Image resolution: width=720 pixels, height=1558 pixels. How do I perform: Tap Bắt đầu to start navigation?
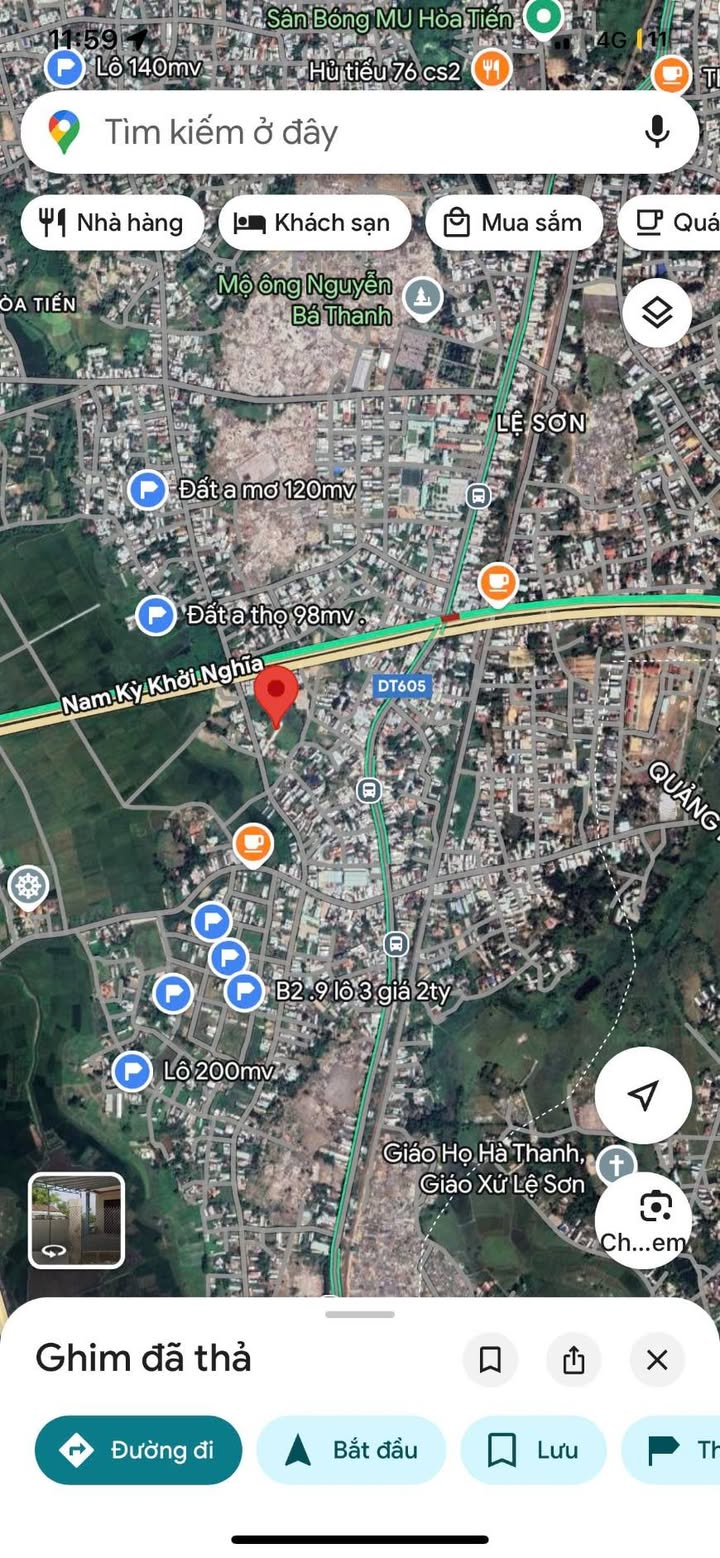[x=351, y=1450]
